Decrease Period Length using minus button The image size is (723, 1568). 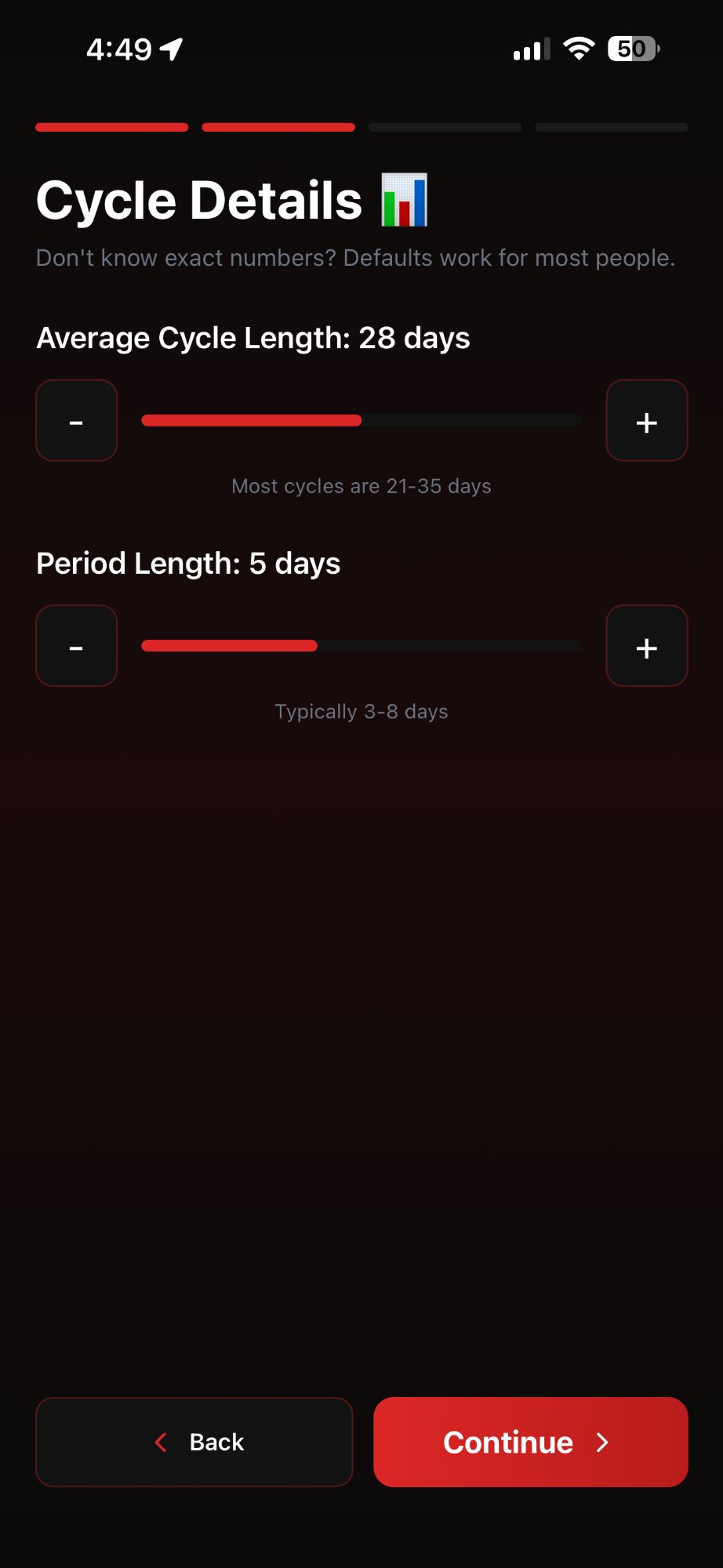[76, 646]
